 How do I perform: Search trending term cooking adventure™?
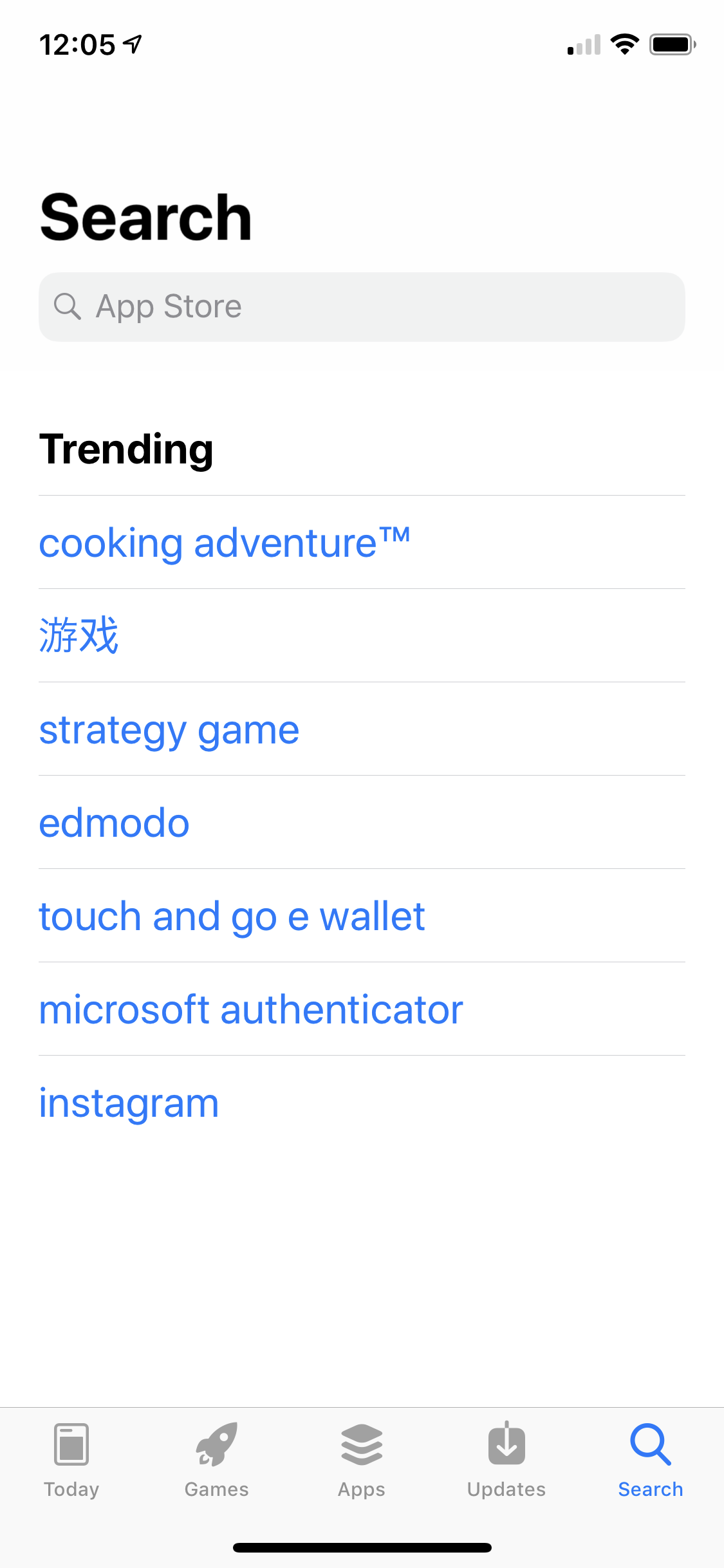tap(362, 543)
